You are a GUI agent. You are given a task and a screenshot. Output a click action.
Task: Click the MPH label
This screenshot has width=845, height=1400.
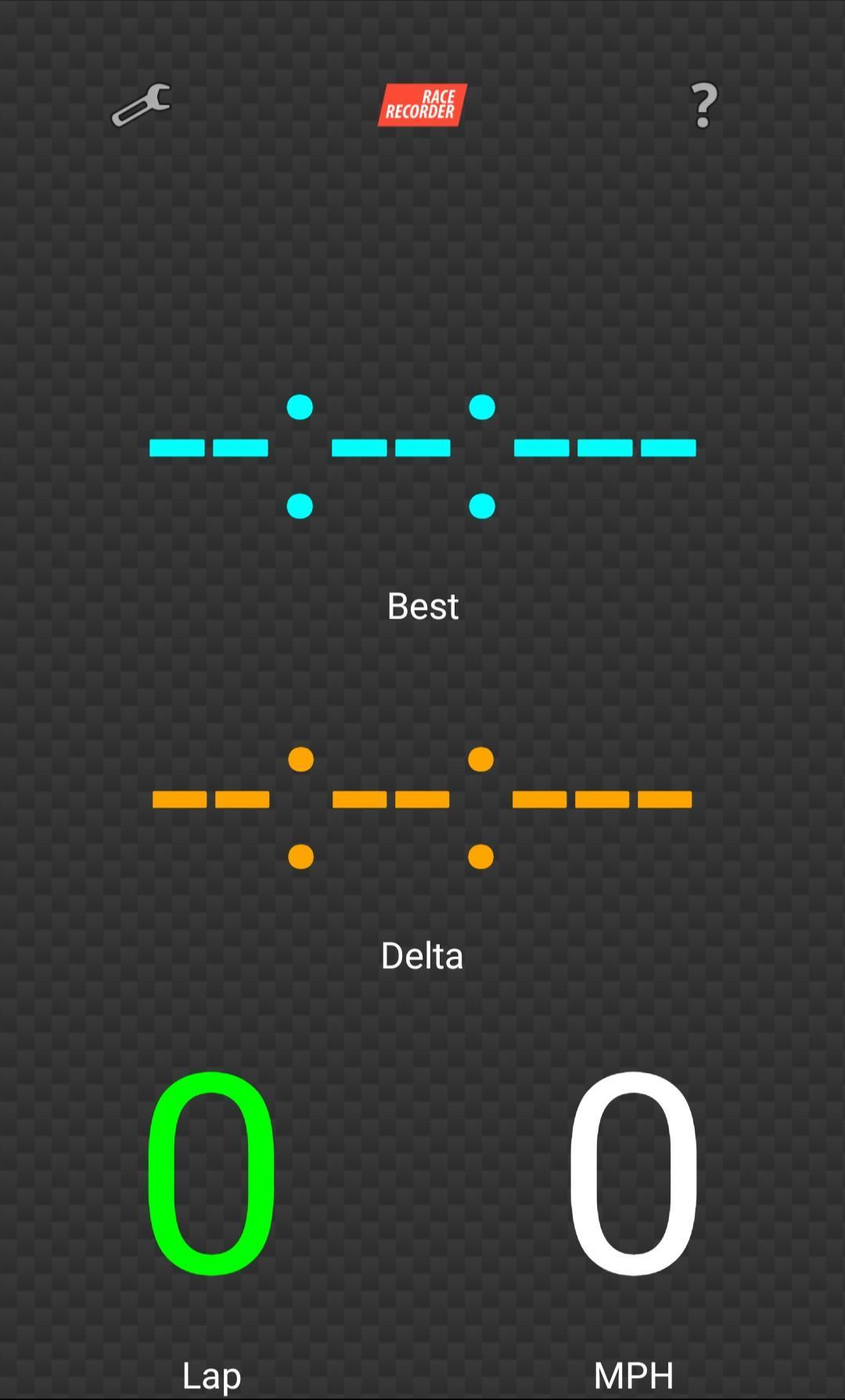(634, 1373)
